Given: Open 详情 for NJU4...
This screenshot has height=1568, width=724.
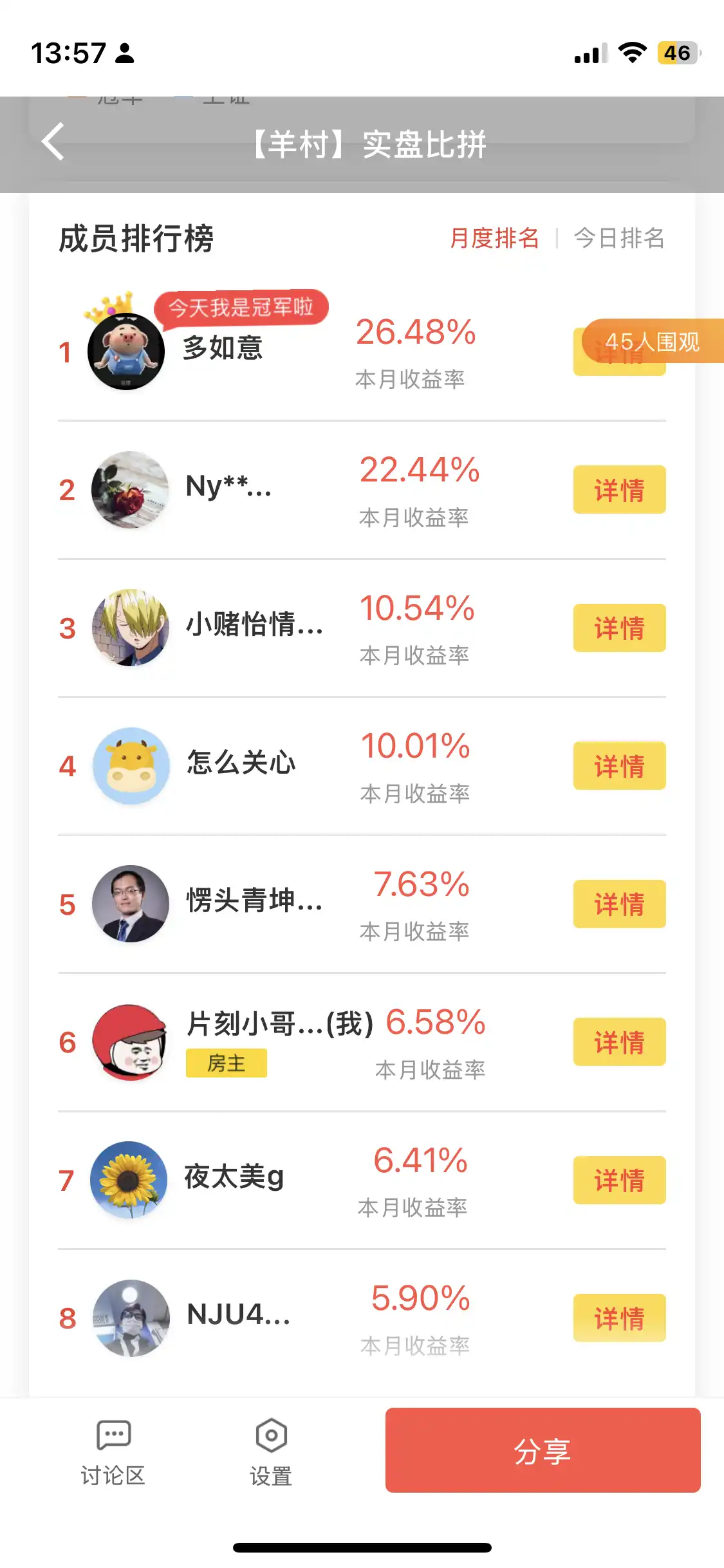Looking at the screenshot, I should 619,1318.
